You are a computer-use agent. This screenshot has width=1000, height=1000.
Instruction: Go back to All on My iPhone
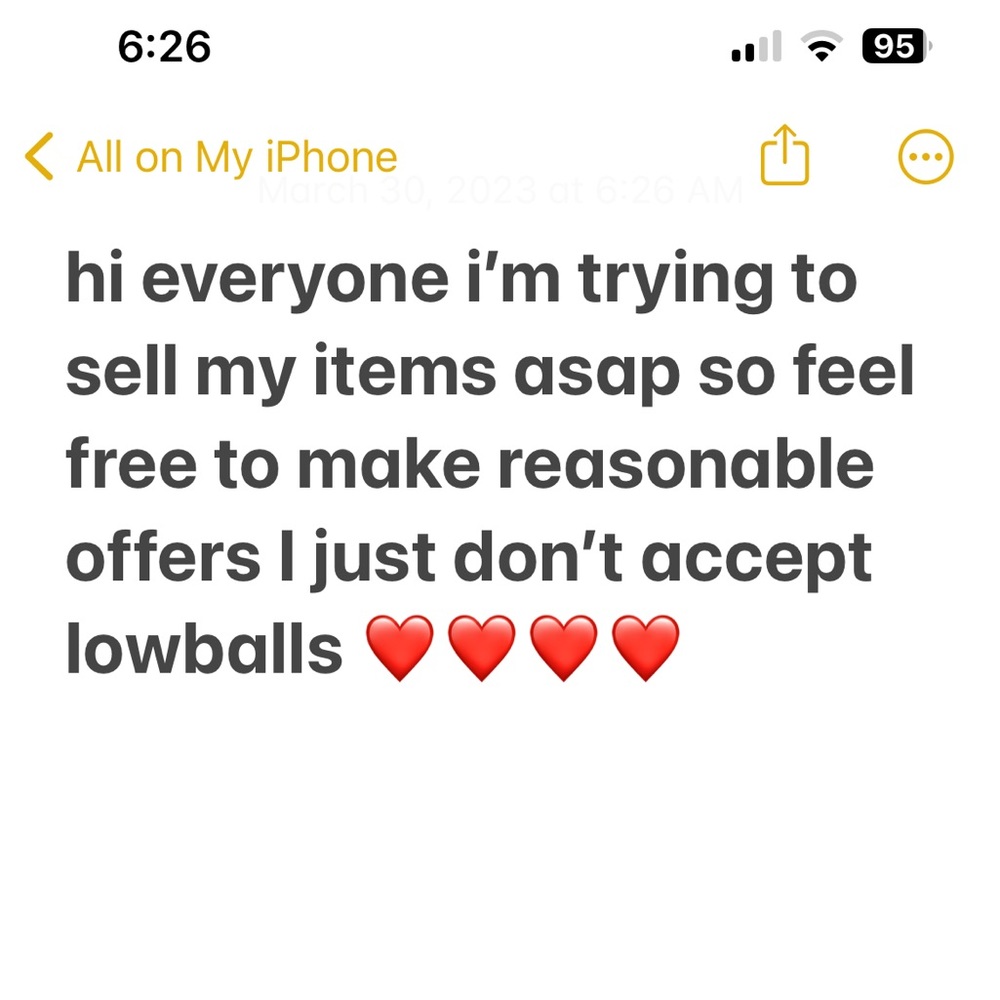coord(211,158)
